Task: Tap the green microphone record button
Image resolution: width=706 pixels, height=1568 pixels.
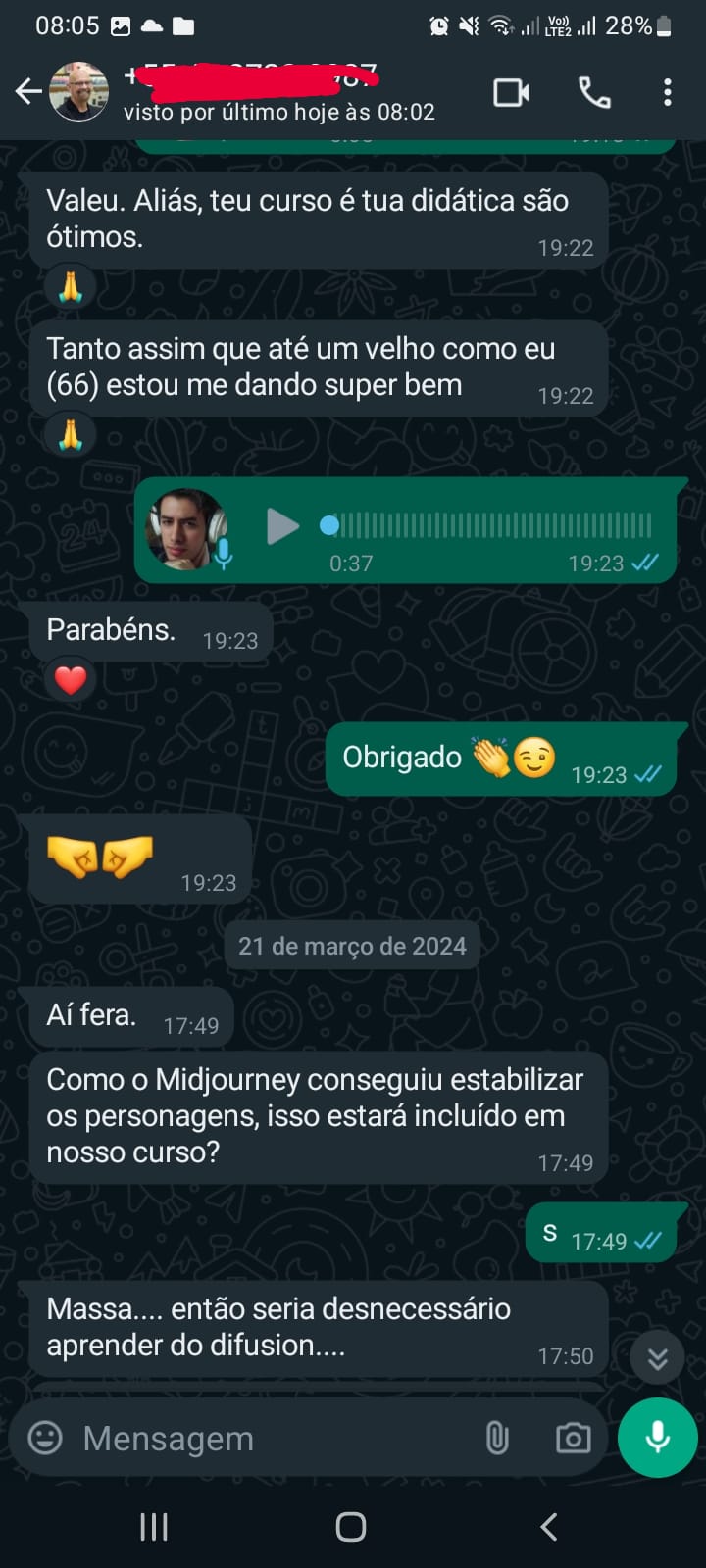Action: point(658,1437)
